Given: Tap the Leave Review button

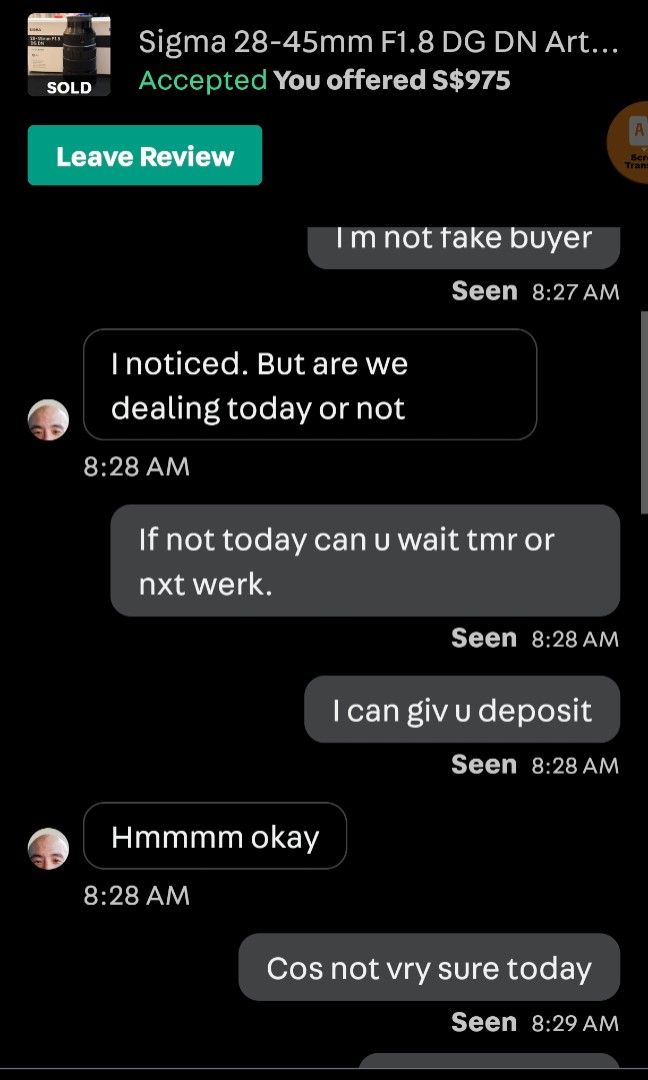Looking at the screenshot, I should 145,155.
